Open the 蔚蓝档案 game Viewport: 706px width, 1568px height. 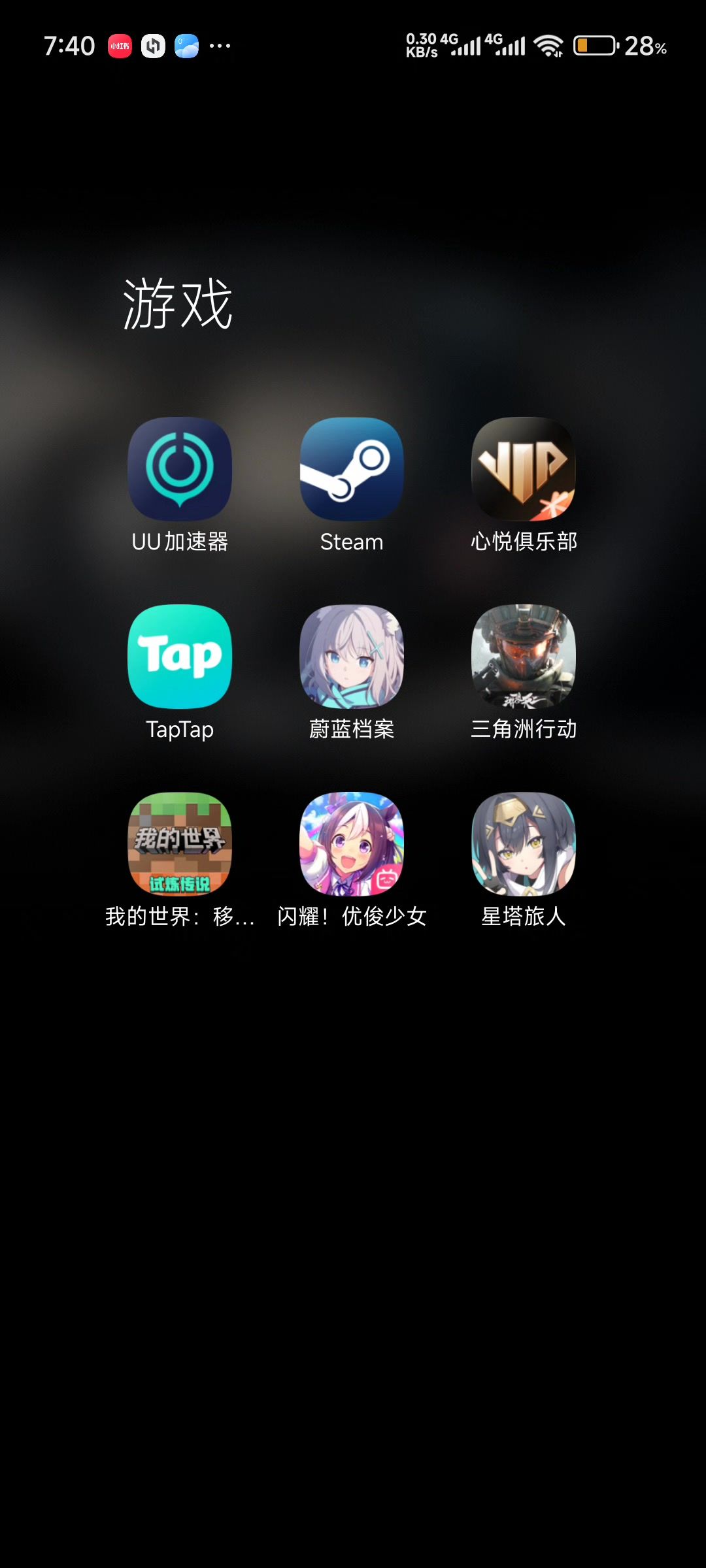tap(352, 656)
